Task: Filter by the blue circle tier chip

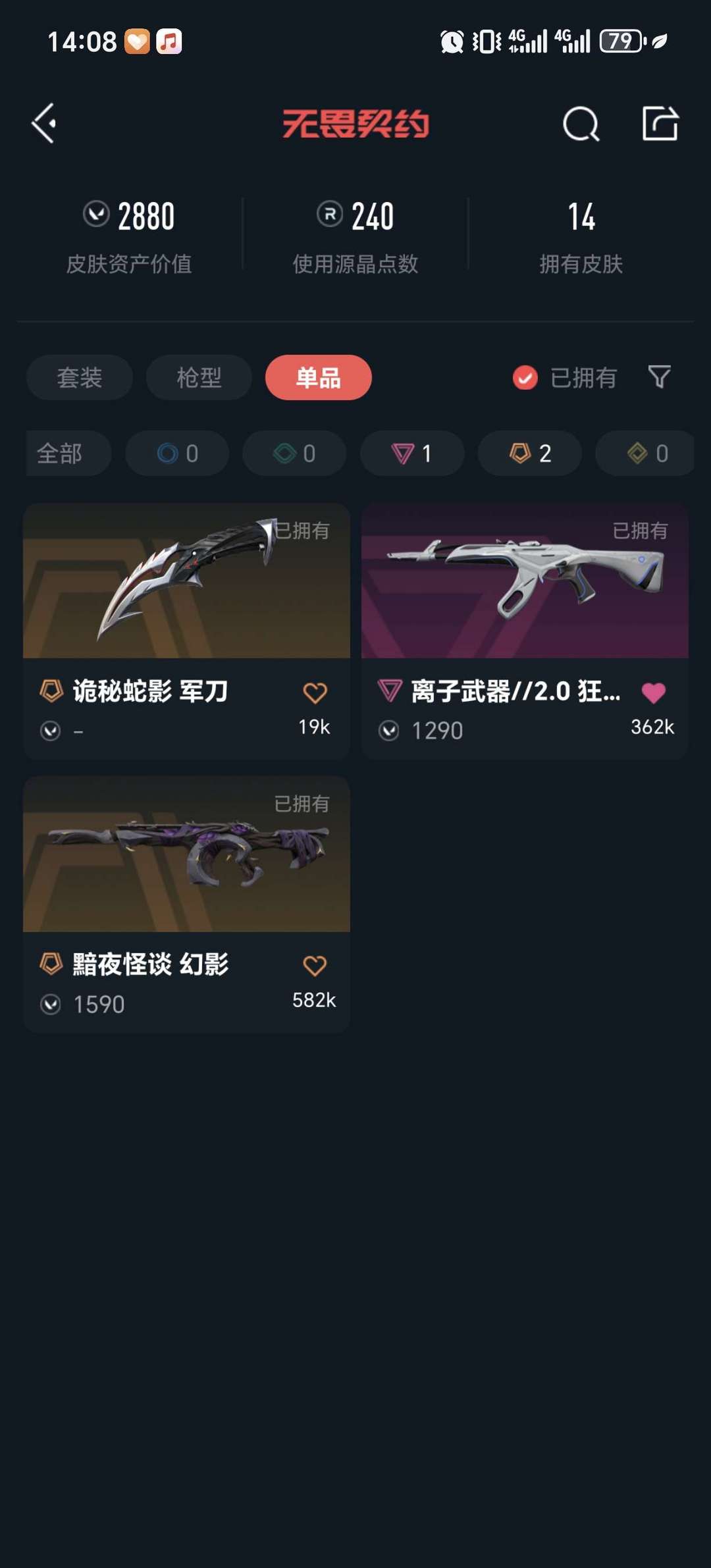Action: [178, 454]
